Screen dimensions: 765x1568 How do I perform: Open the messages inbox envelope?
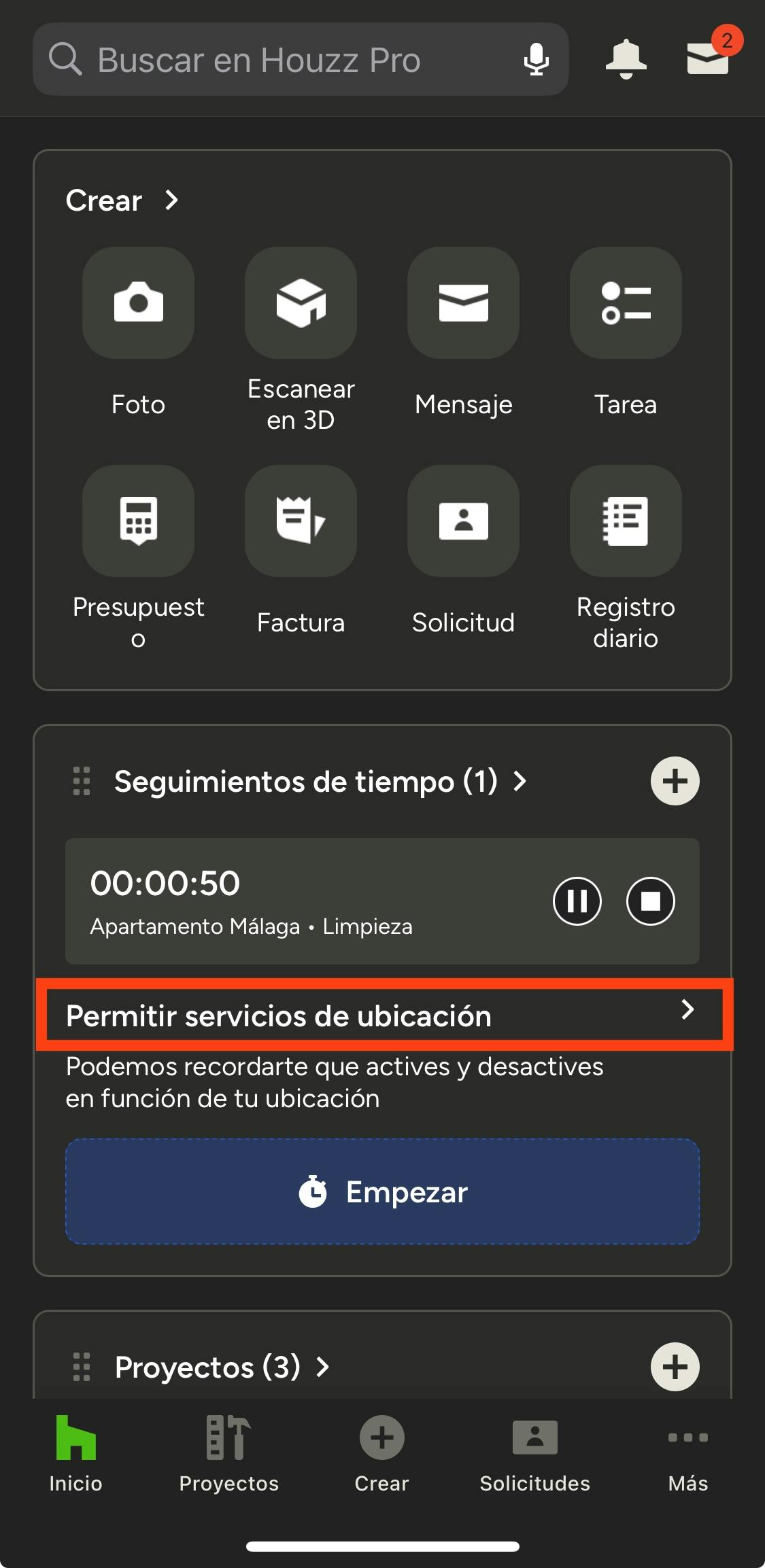[x=708, y=58]
